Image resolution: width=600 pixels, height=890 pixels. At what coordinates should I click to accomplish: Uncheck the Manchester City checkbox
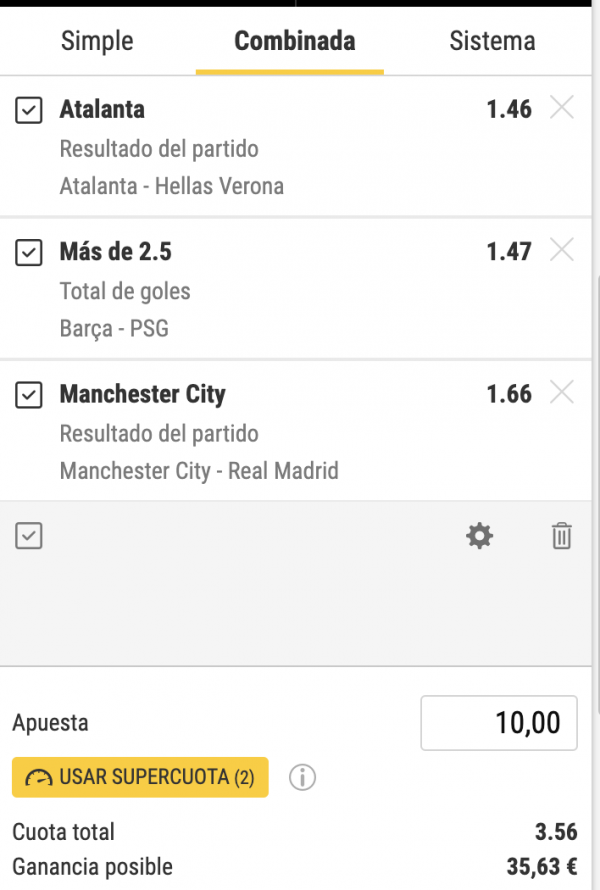point(29,395)
